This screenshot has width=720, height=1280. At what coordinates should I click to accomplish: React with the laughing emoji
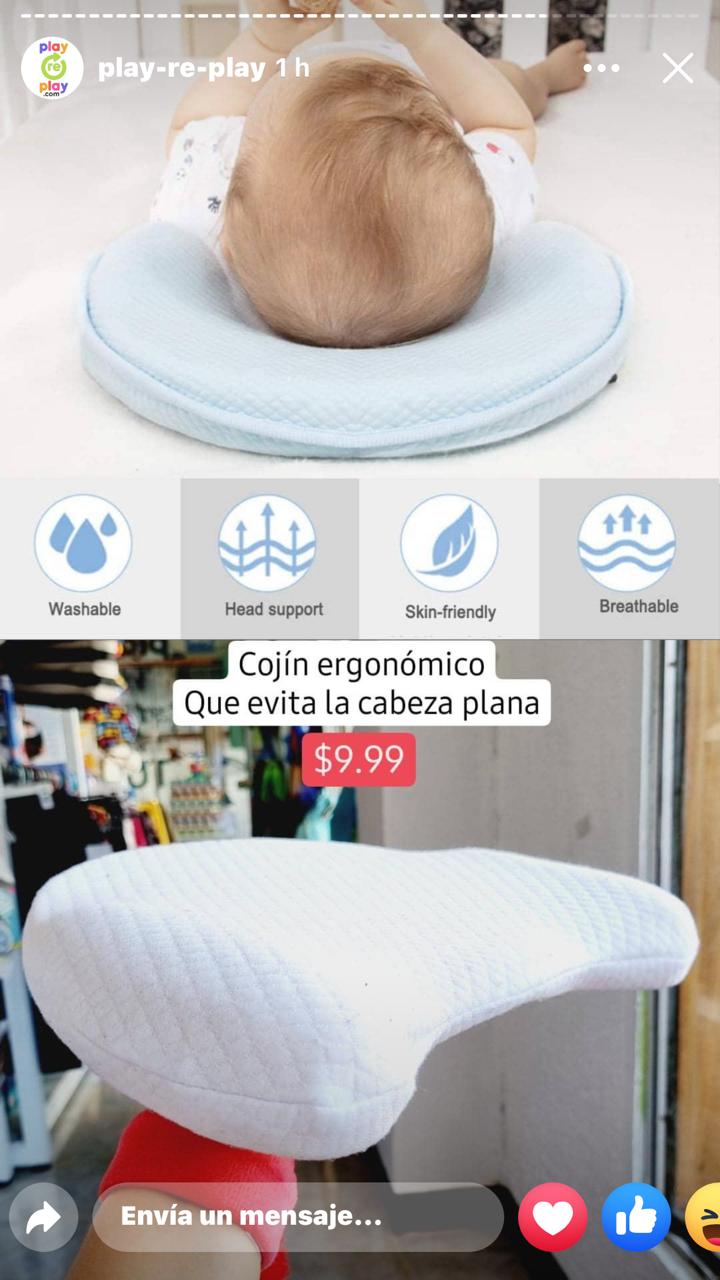pos(703,1217)
